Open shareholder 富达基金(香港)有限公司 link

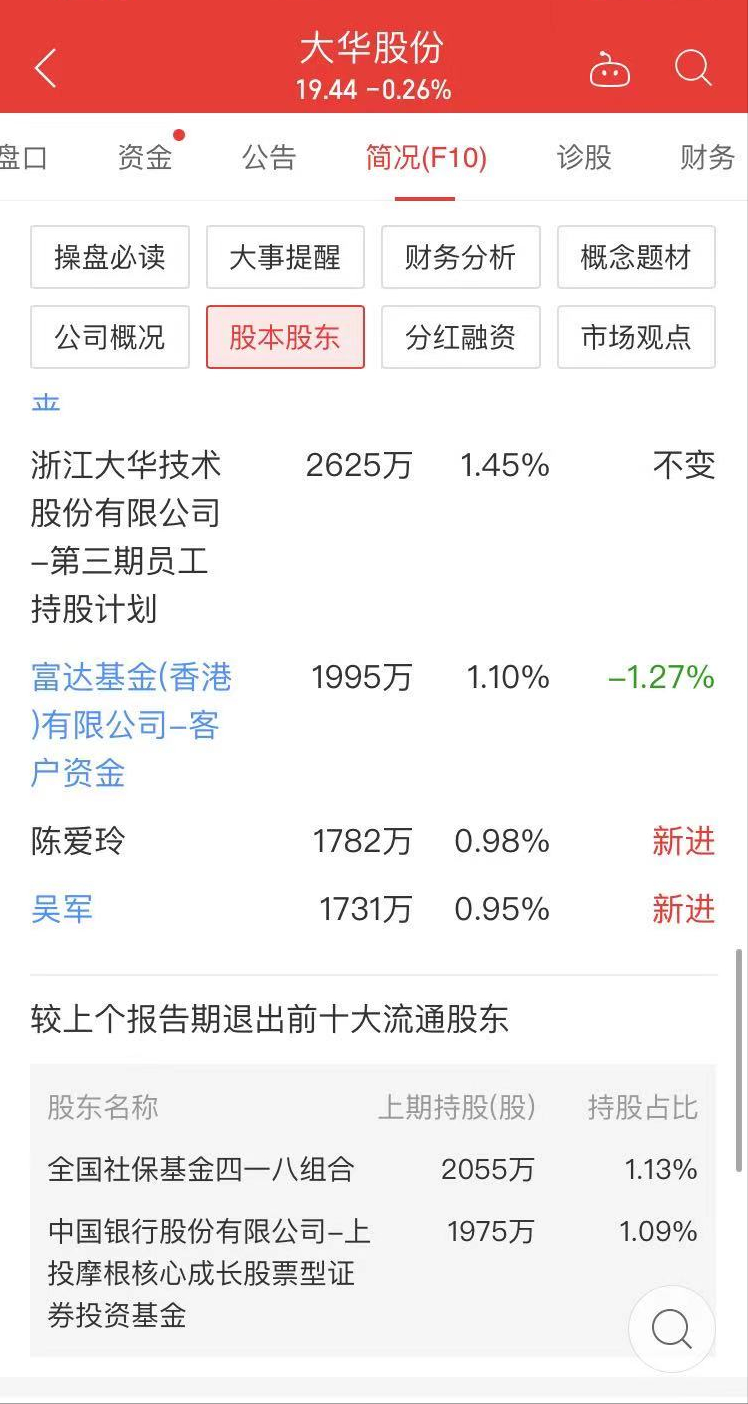click(x=131, y=725)
